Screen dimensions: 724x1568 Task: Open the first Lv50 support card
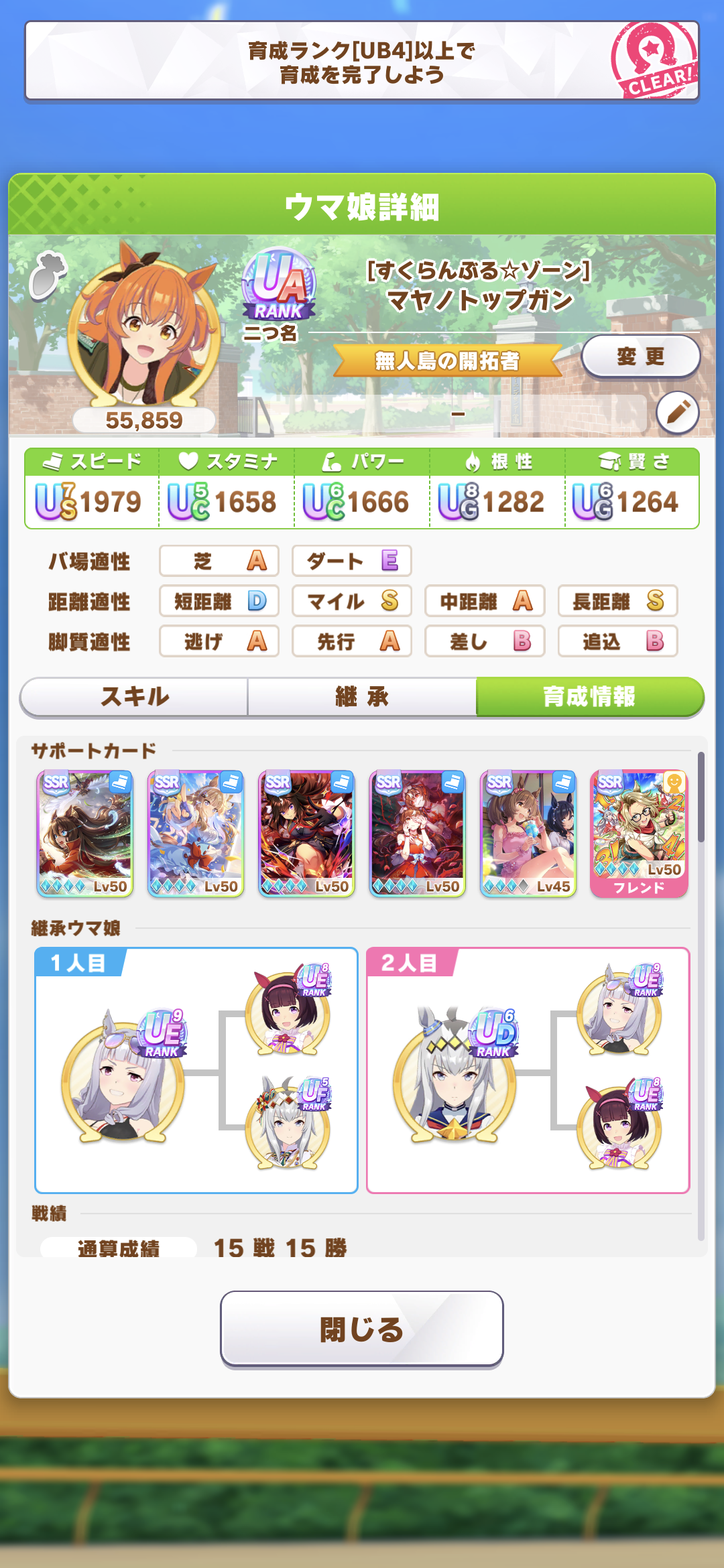pos(85,834)
